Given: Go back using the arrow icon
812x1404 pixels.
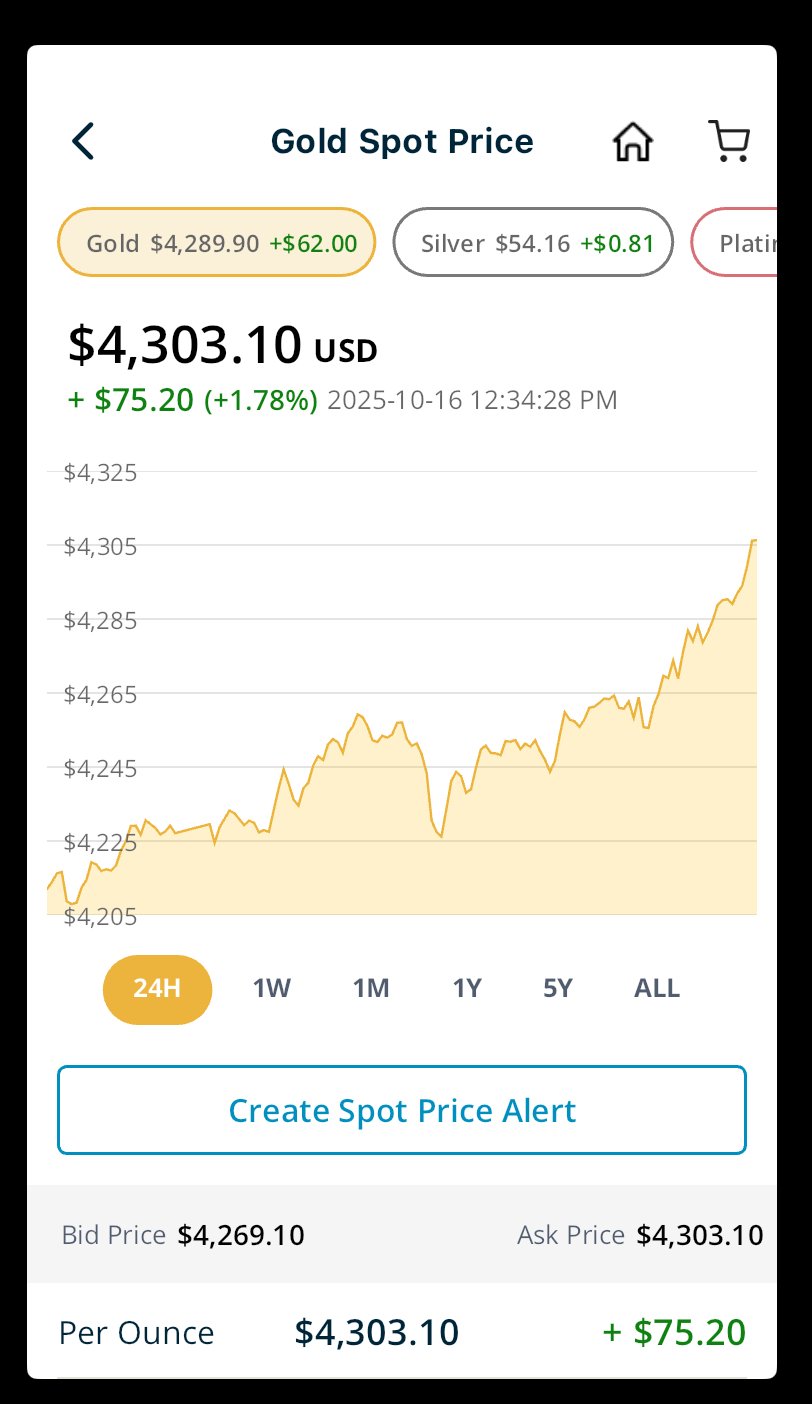Looking at the screenshot, I should (83, 141).
